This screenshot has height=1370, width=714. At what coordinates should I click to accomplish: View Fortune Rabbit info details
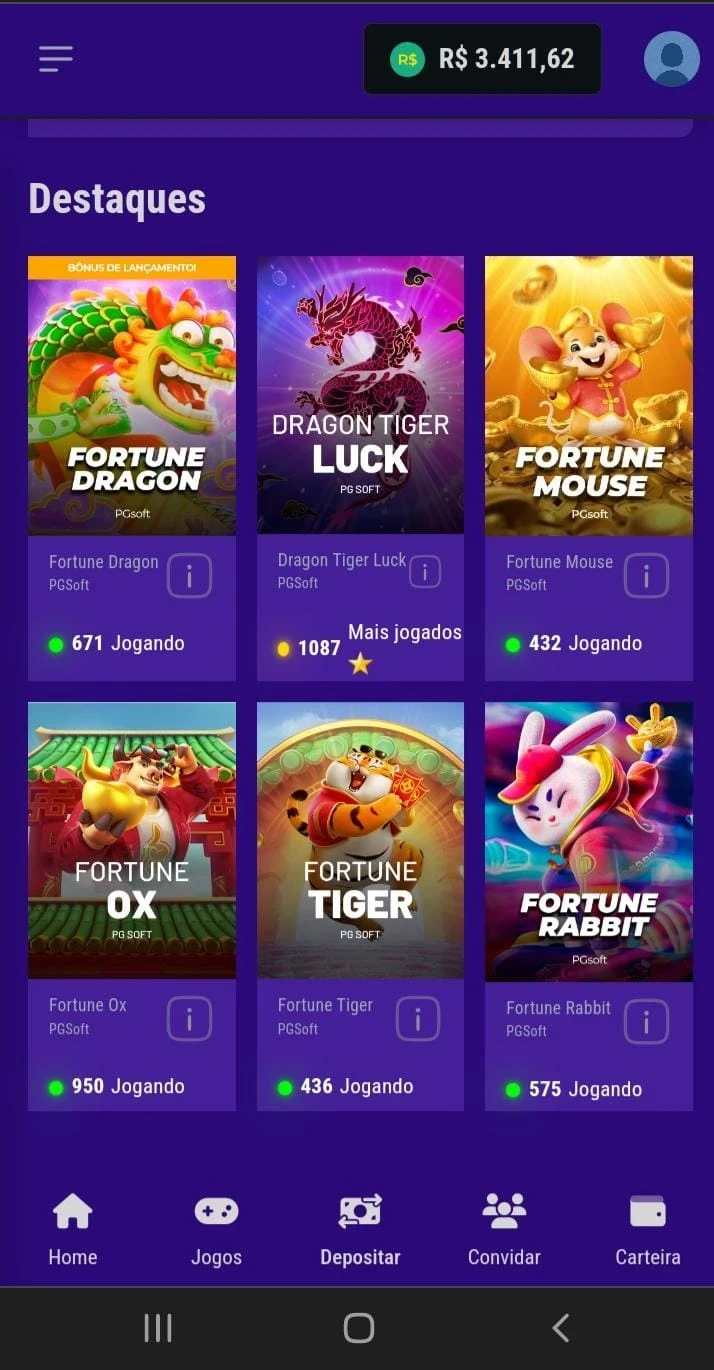click(x=646, y=1022)
